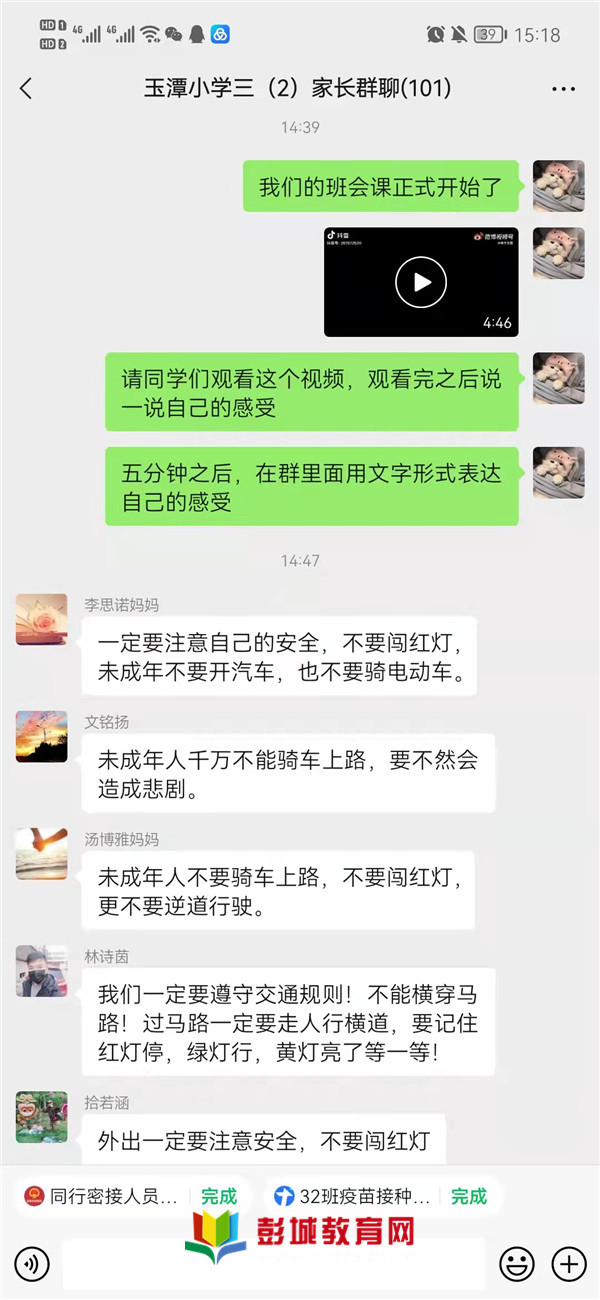Open 文铭扬's avatar profile
Image resolution: width=600 pixels, height=1300 pixels.
click(42, 737)
